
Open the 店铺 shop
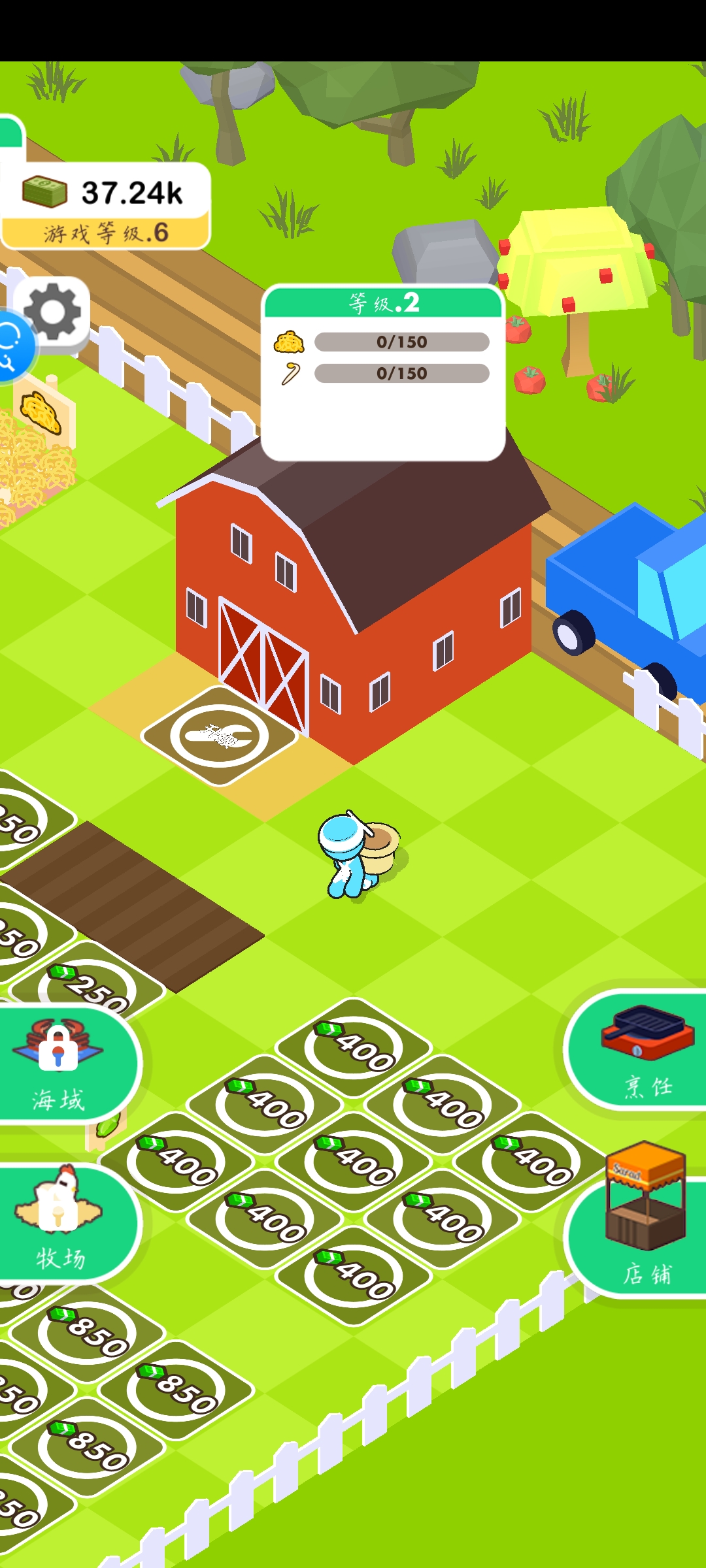point(644,1228)
